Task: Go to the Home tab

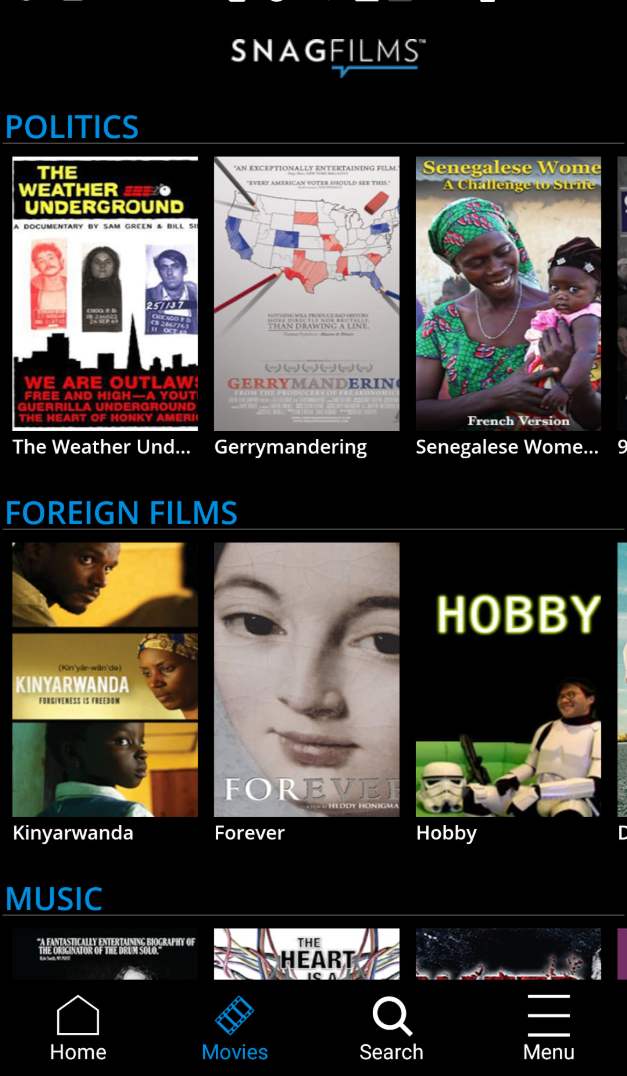Action: [78, 1029]
